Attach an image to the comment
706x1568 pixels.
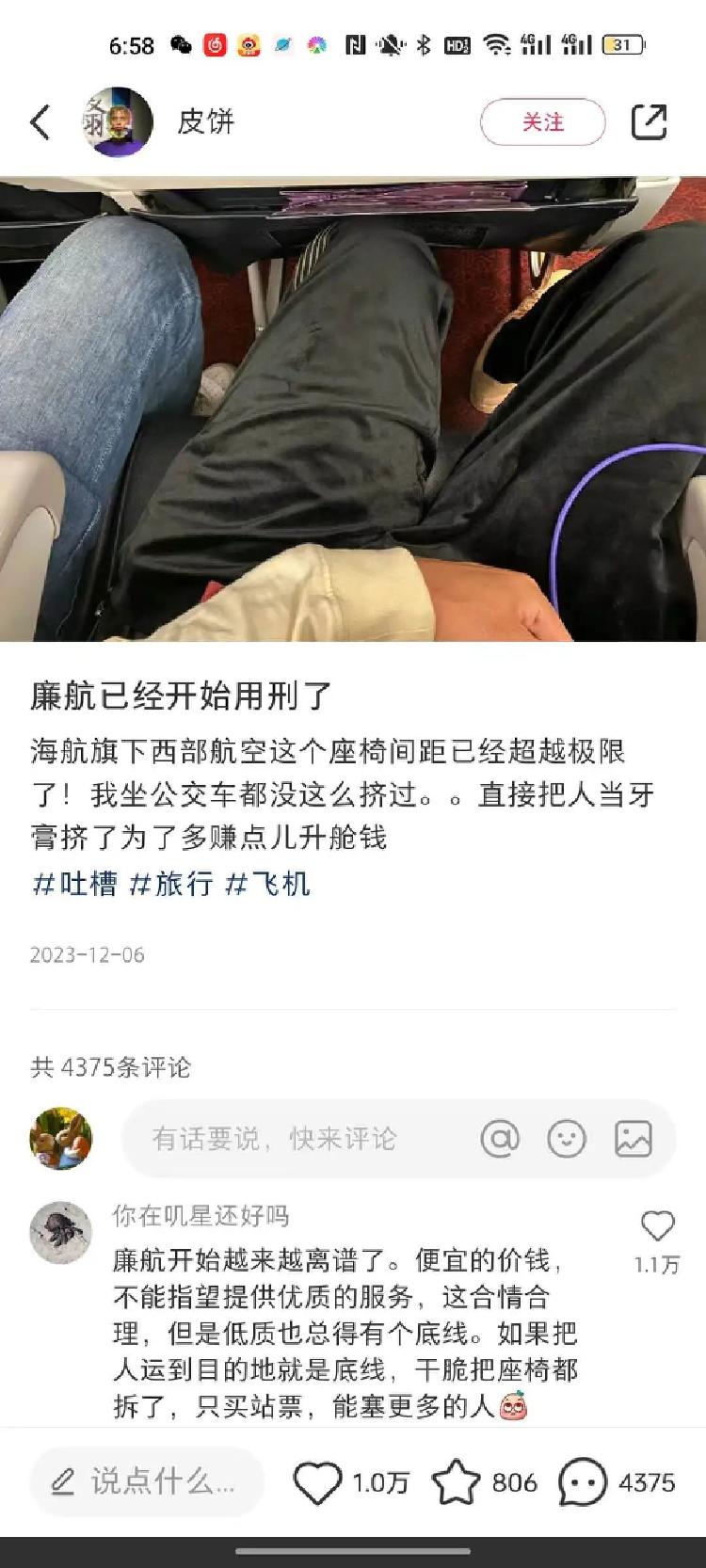(634, 1139)
